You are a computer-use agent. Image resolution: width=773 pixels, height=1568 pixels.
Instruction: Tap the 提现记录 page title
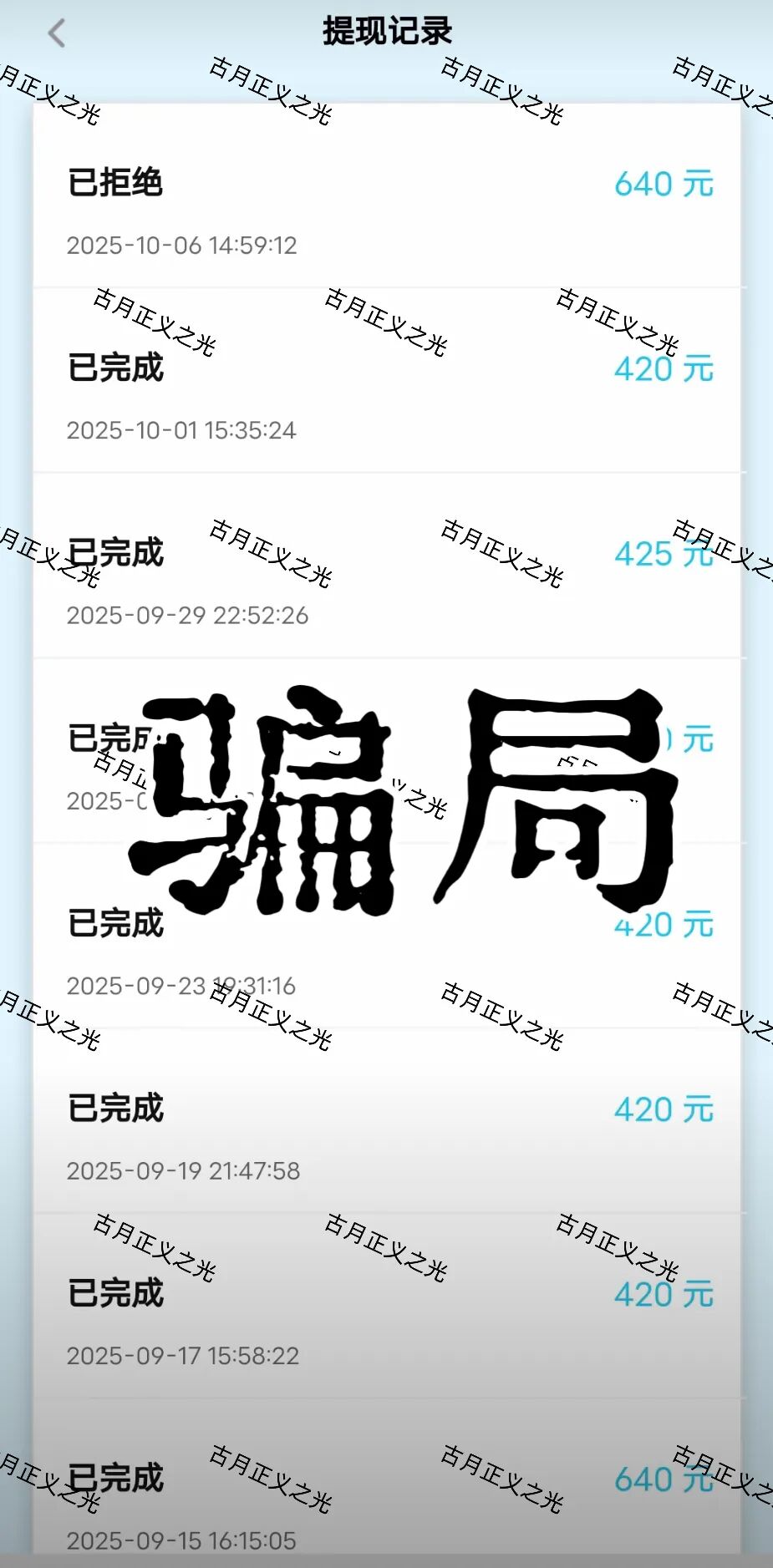[386, 32]
